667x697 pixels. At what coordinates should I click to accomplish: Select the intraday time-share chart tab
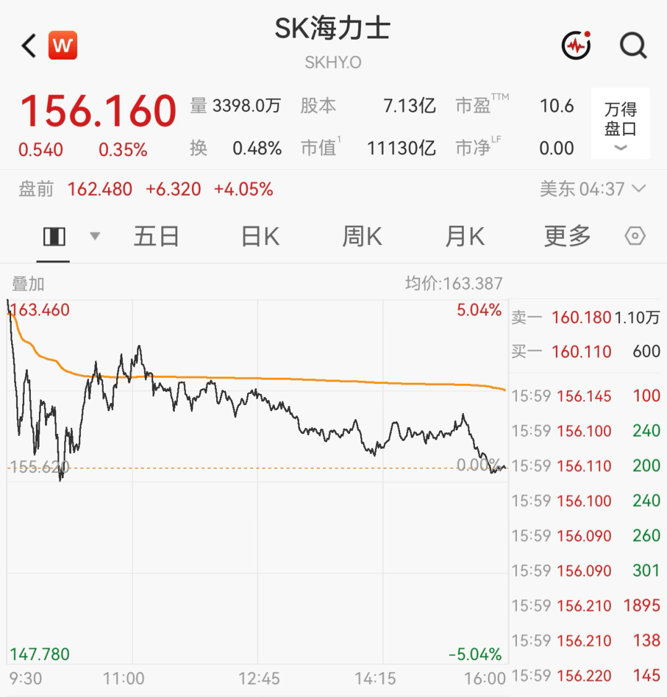point(54,236)
